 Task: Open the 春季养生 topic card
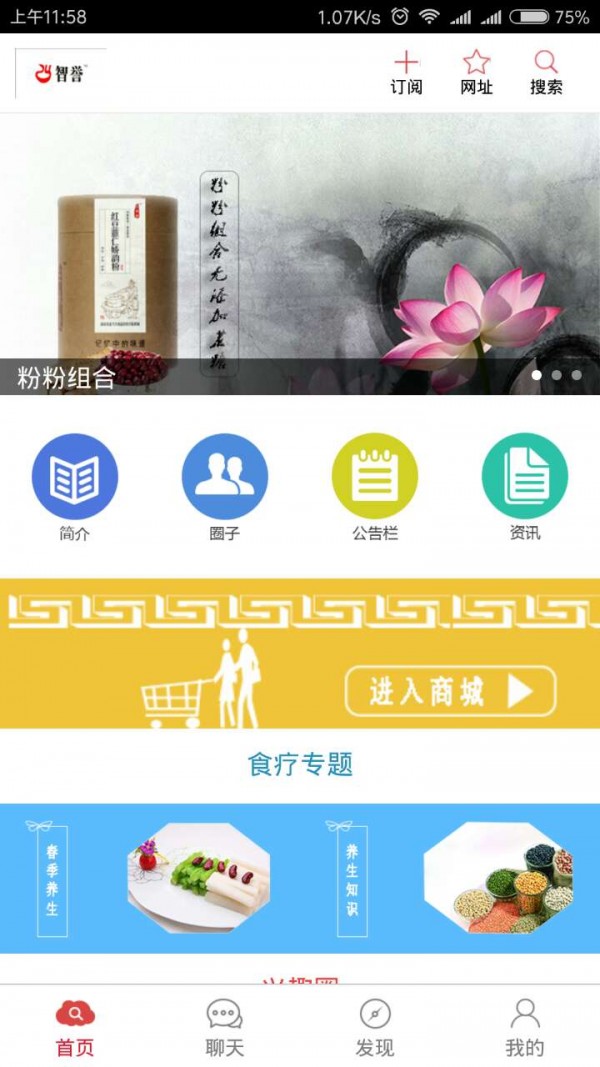(150, 878)
